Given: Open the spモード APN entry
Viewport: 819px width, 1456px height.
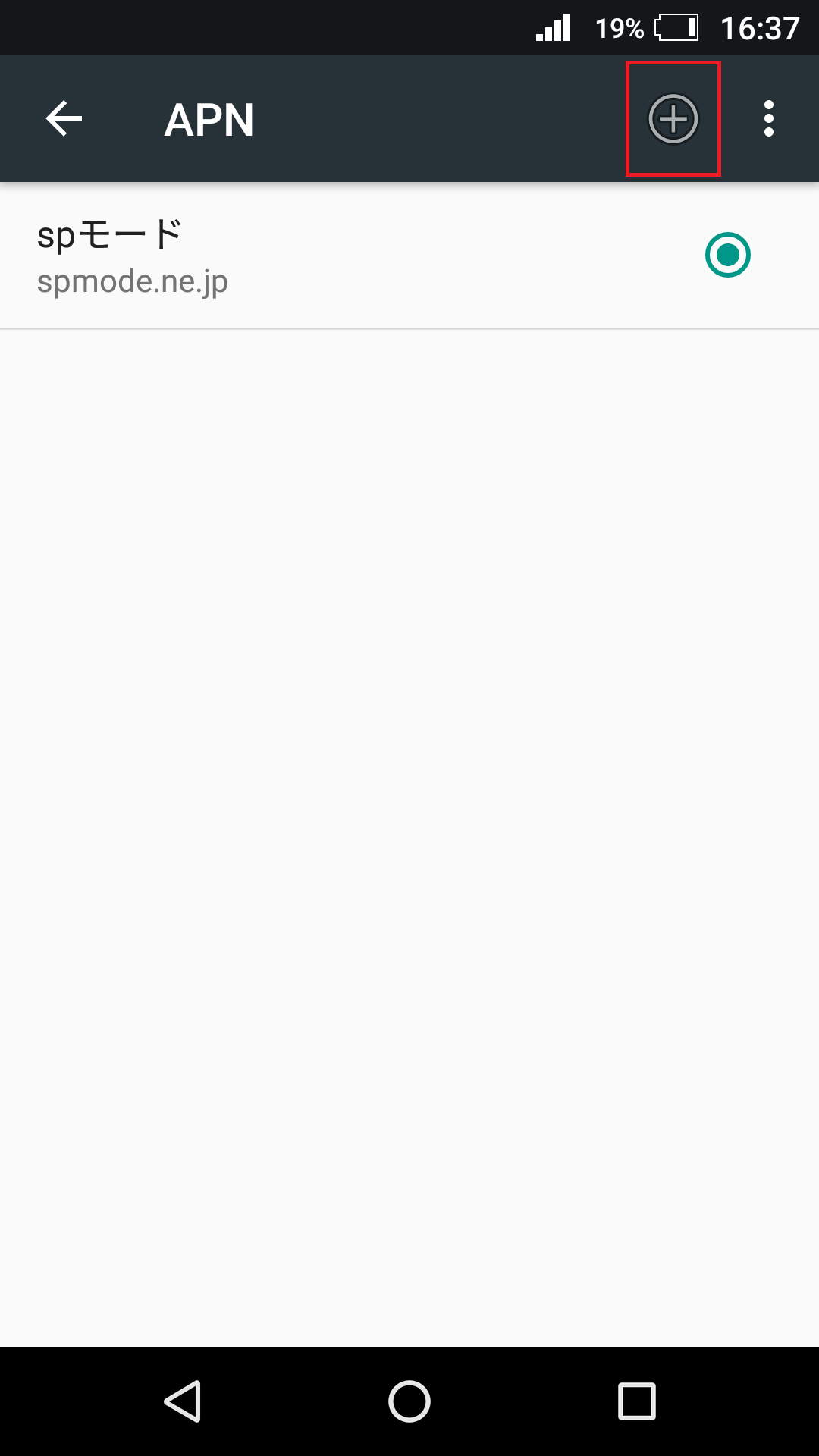Looking at the screenshot, I should [303, 256].
